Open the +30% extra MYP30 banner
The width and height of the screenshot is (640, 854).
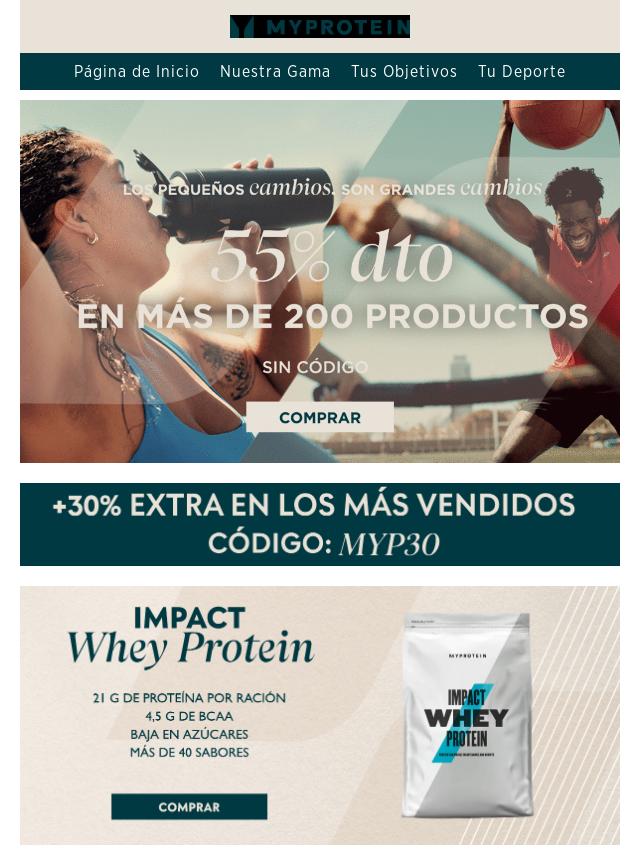click(319, 524)
